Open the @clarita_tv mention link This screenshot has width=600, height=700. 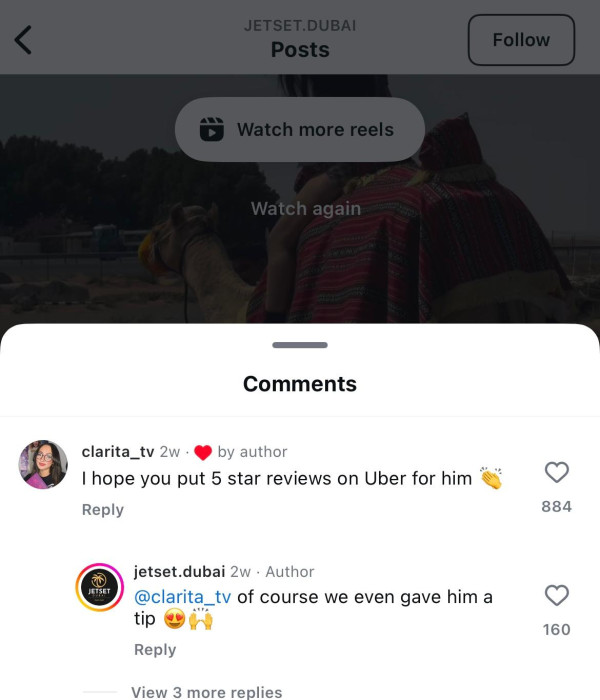(x=183, y=597)
